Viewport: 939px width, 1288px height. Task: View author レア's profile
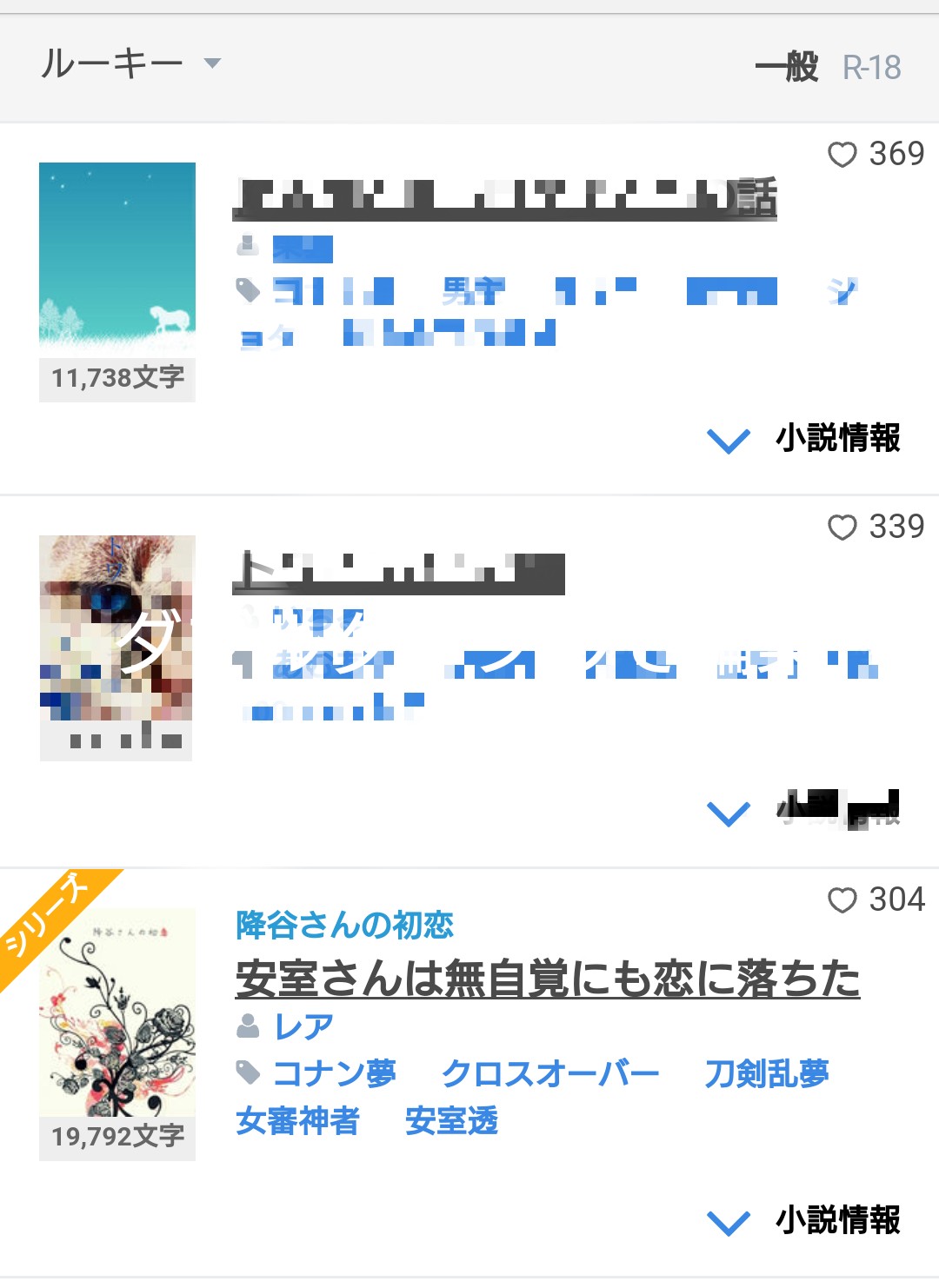point(303,1027)
